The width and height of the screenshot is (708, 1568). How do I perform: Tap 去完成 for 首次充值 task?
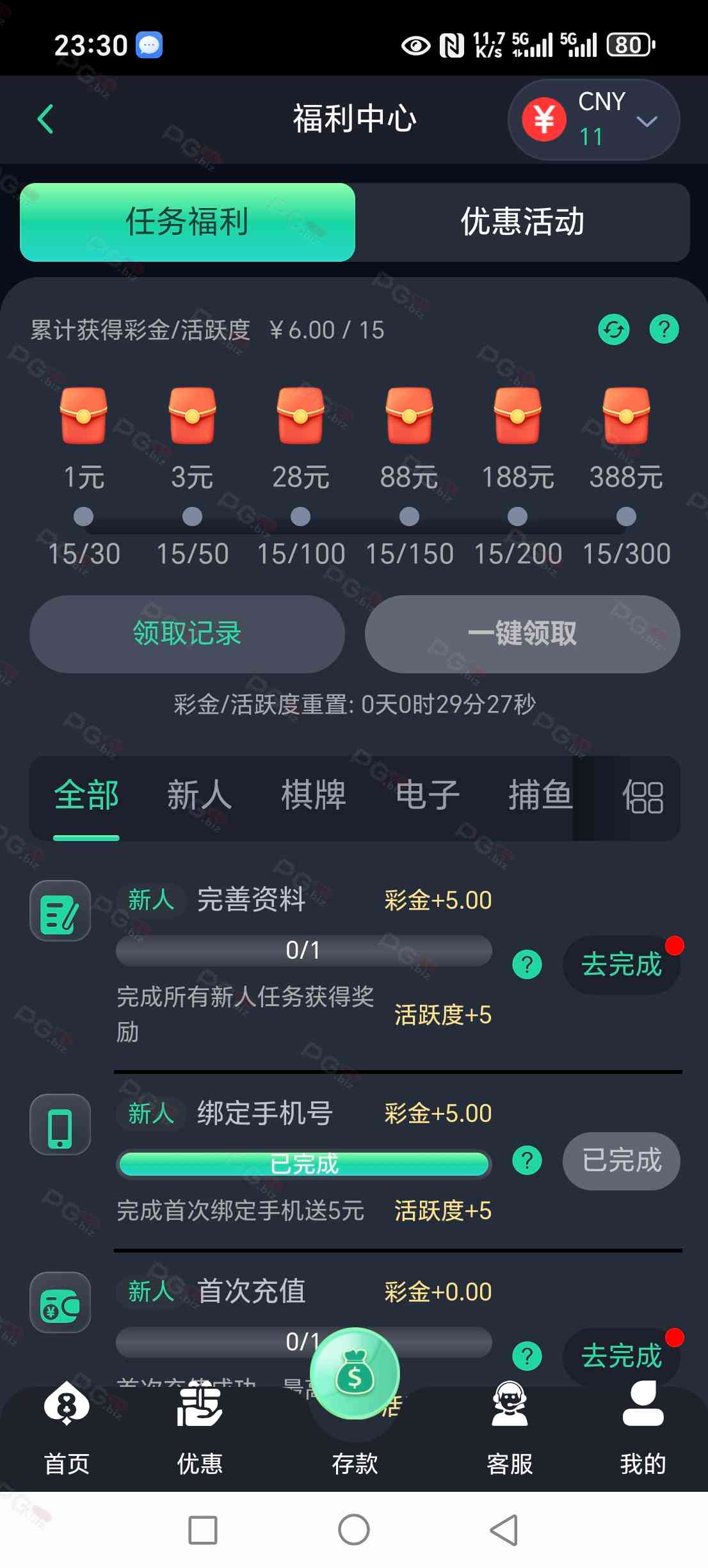click(621, 1356)
